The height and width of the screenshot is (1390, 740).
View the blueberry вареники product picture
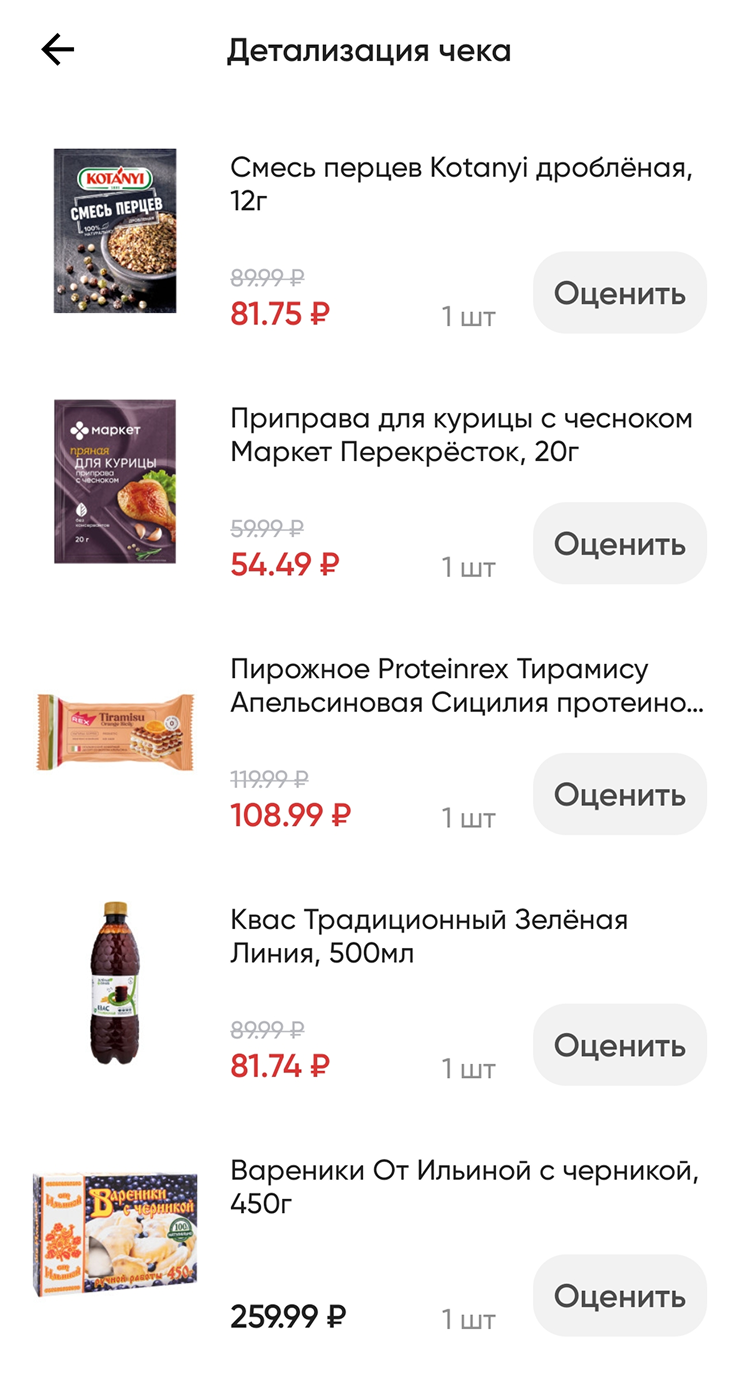pyautogui.click(x=115, y=1234)
